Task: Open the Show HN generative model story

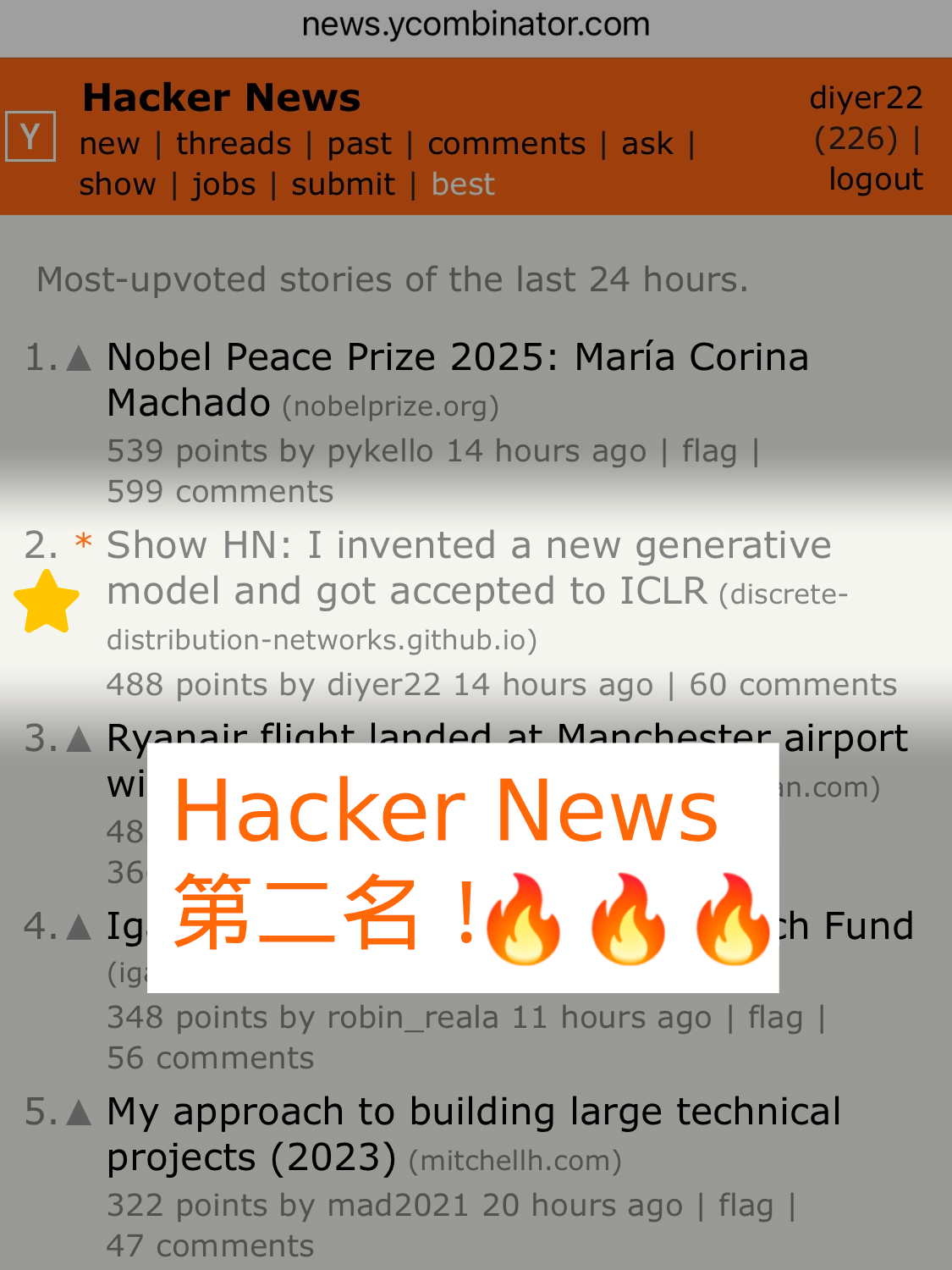Action: (469, 546)
